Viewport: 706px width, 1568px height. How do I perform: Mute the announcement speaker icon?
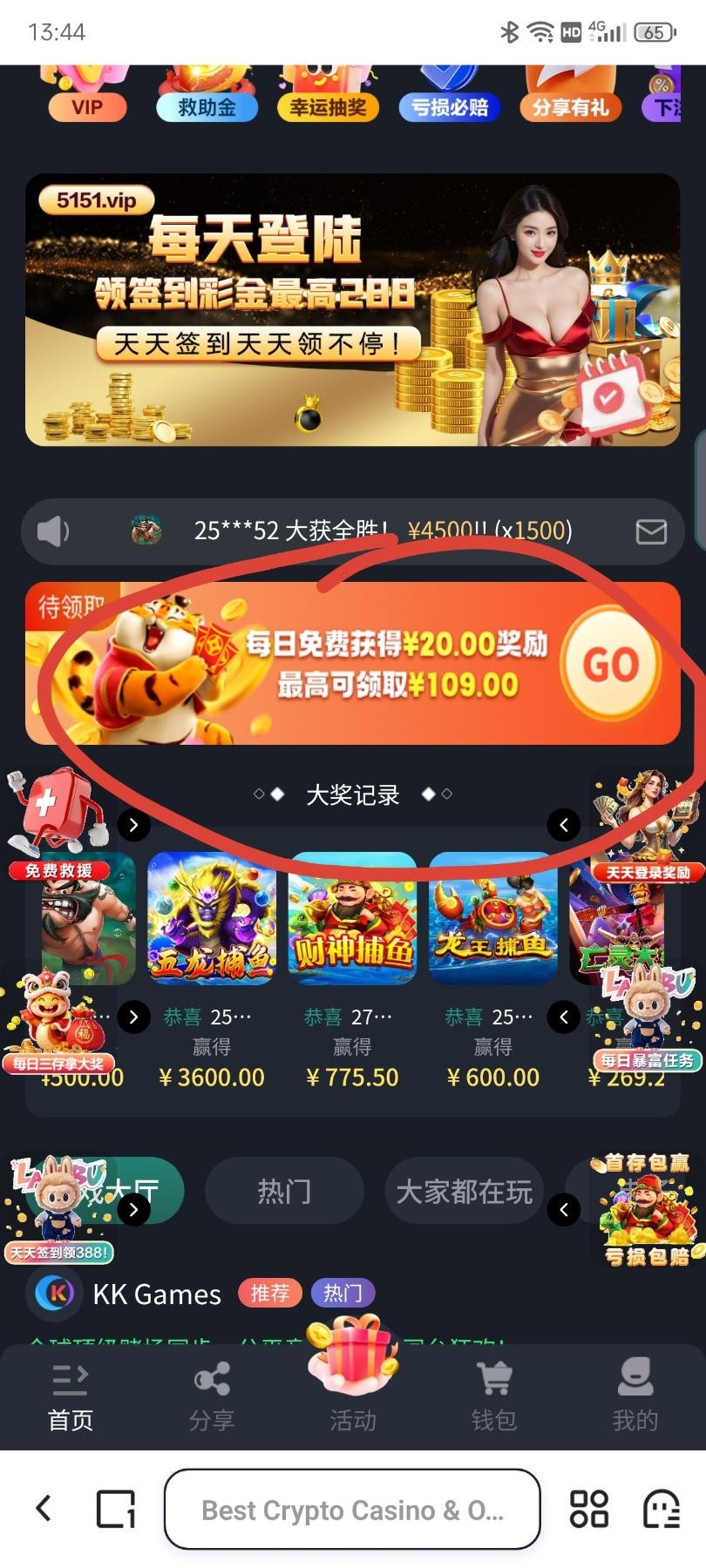(53, 531)
